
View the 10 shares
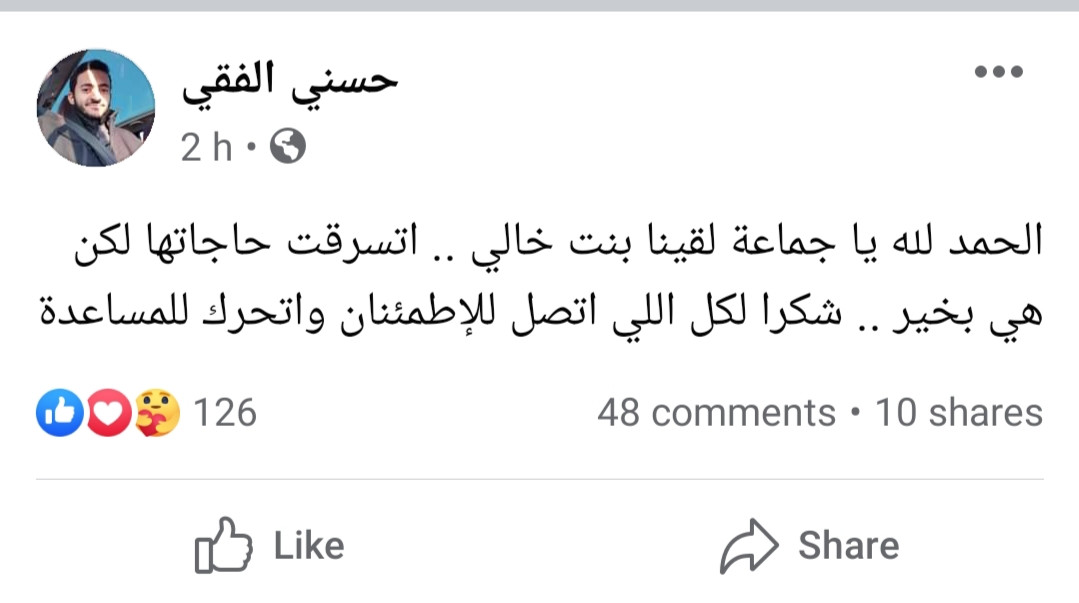click(x=958, y=412)
